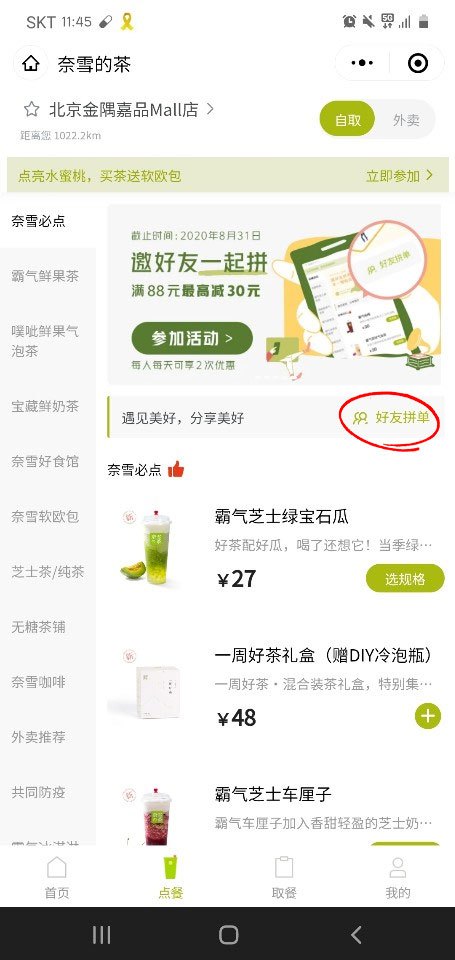Switch to 外卖 delivery mode
The image size is (455, 960).
click(406, 119)
